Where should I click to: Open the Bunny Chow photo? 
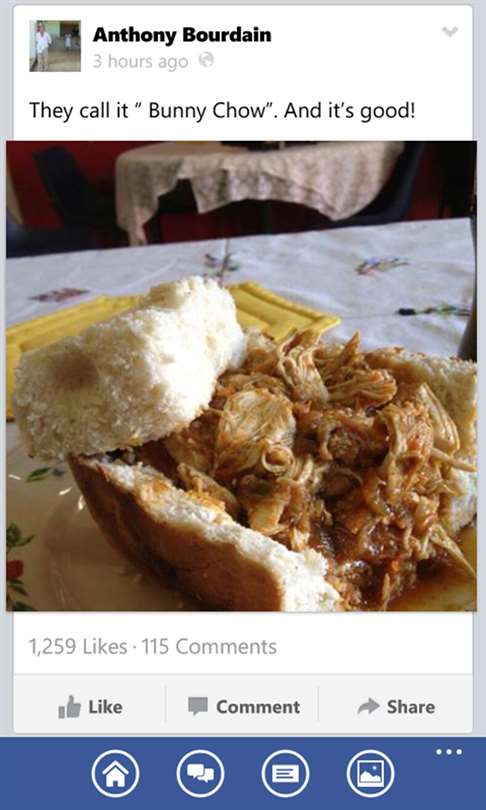coord(241,376)
